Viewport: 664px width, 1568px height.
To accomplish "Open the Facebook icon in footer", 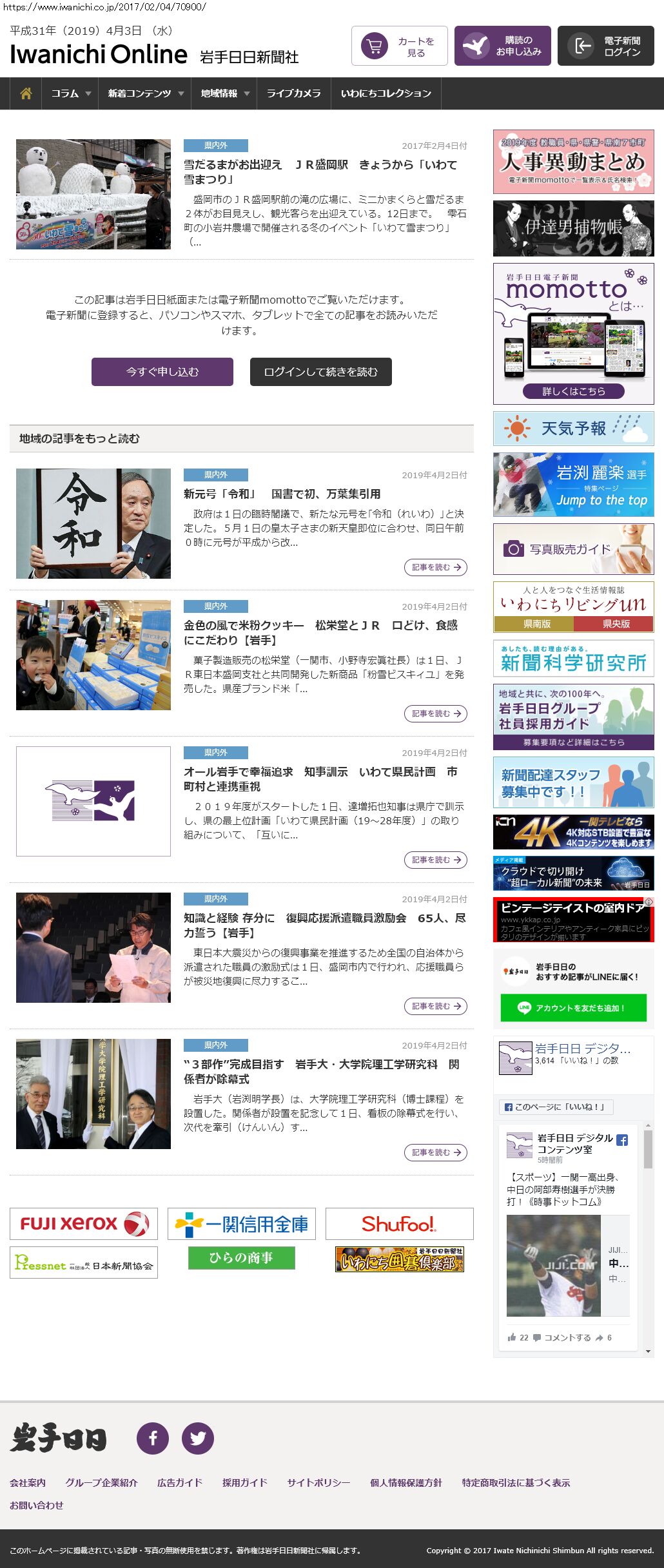I will click(153, 1438).
